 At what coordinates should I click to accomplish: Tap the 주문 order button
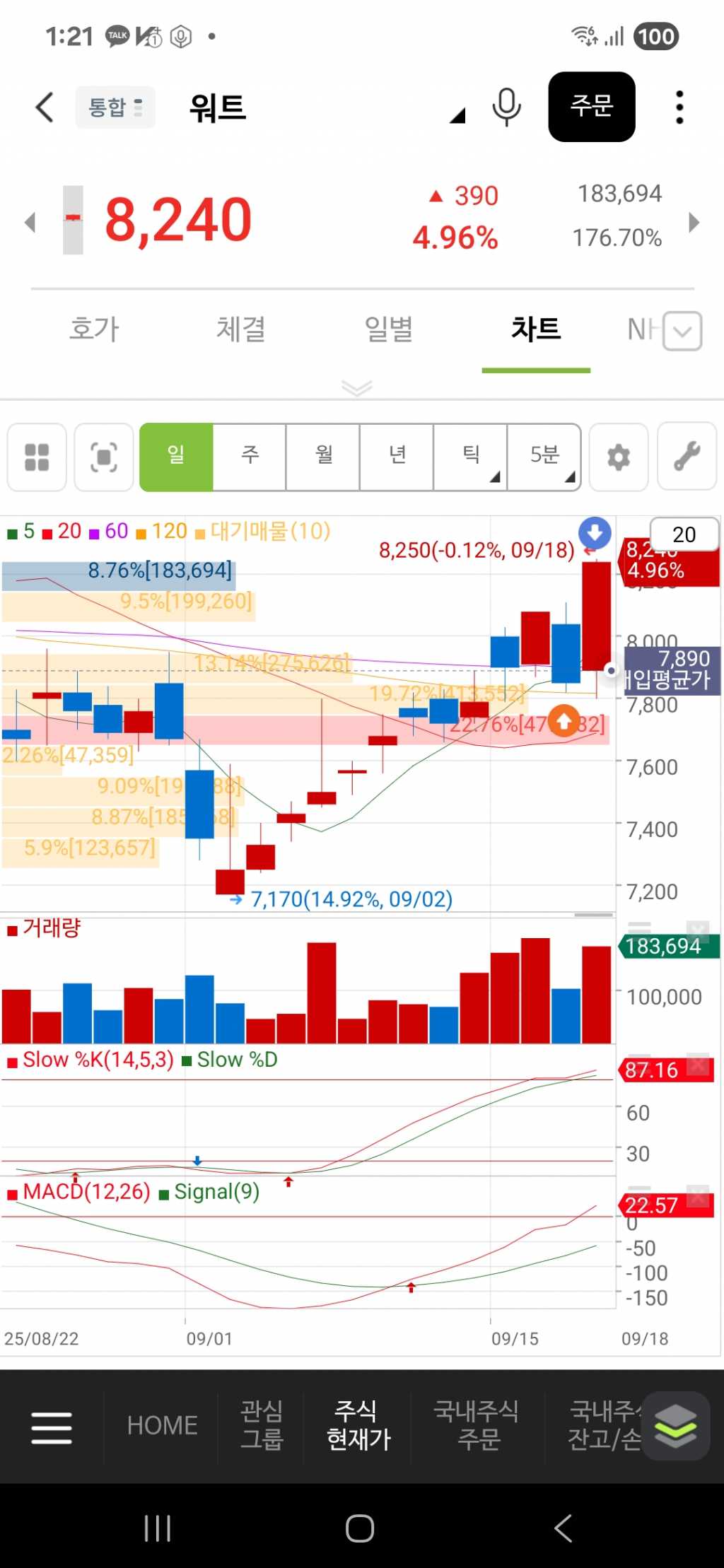591,107
